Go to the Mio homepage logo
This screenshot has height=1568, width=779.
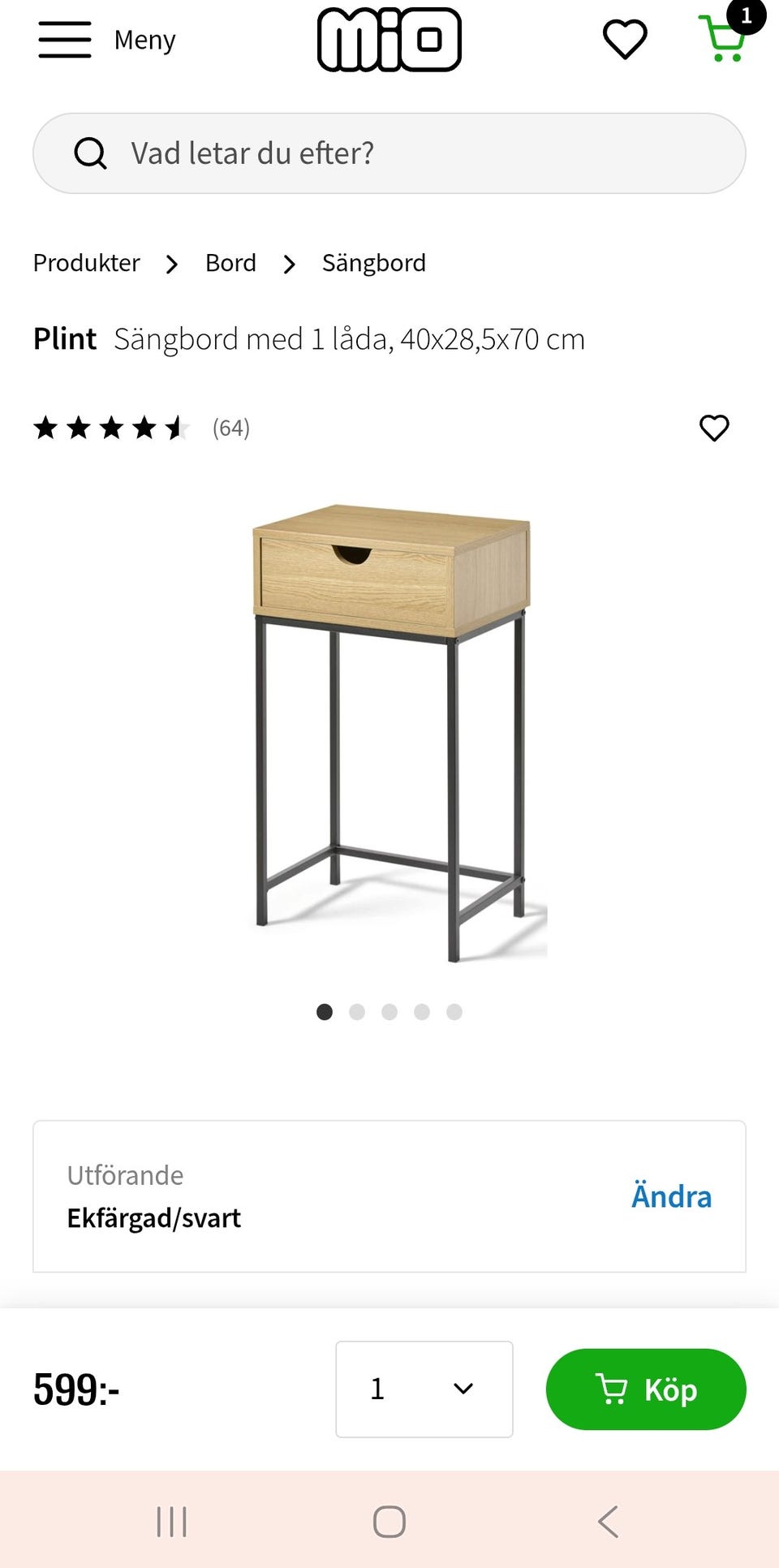[x=389, y=40]
